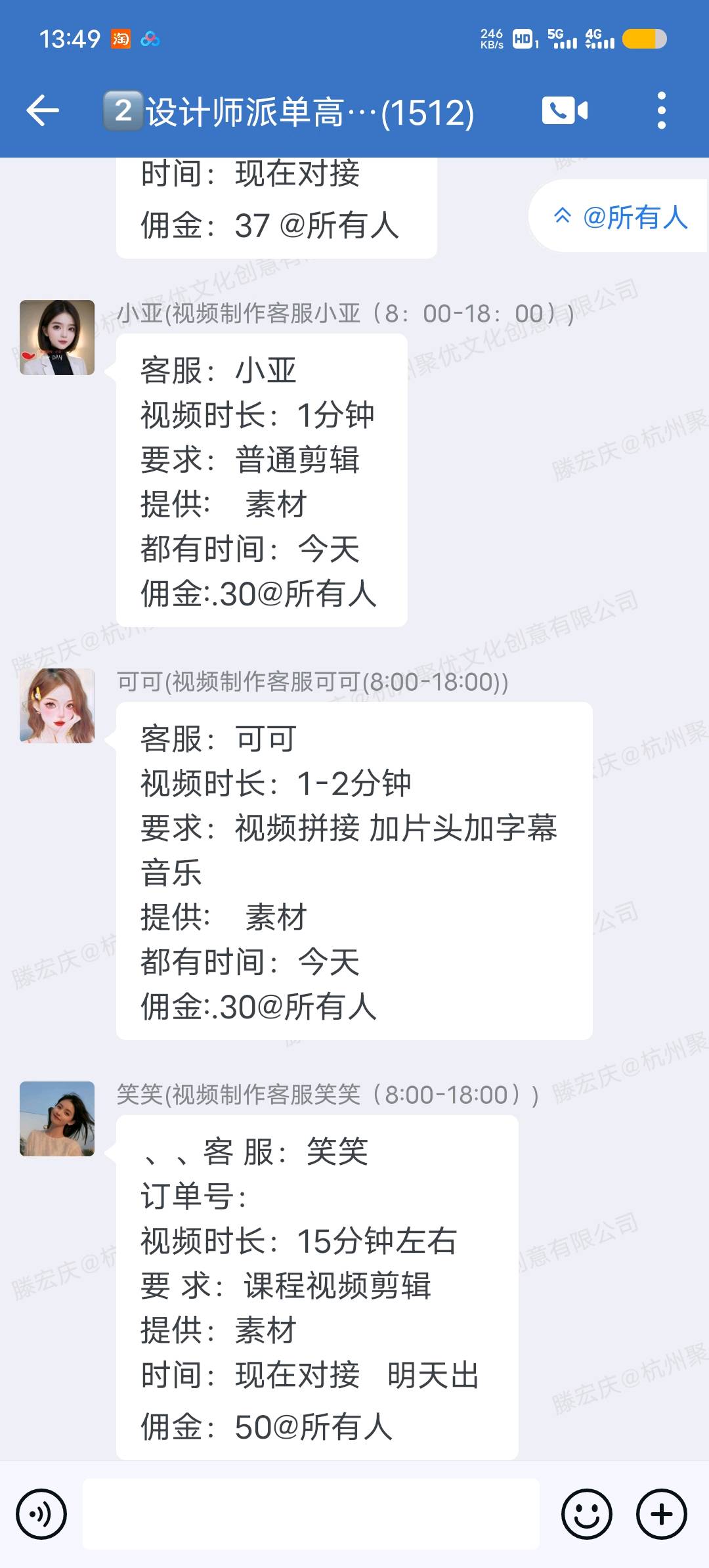Viewport: 709px width, 1568px height.
Task: Open the emoji picker
Action: [586, 1514]
